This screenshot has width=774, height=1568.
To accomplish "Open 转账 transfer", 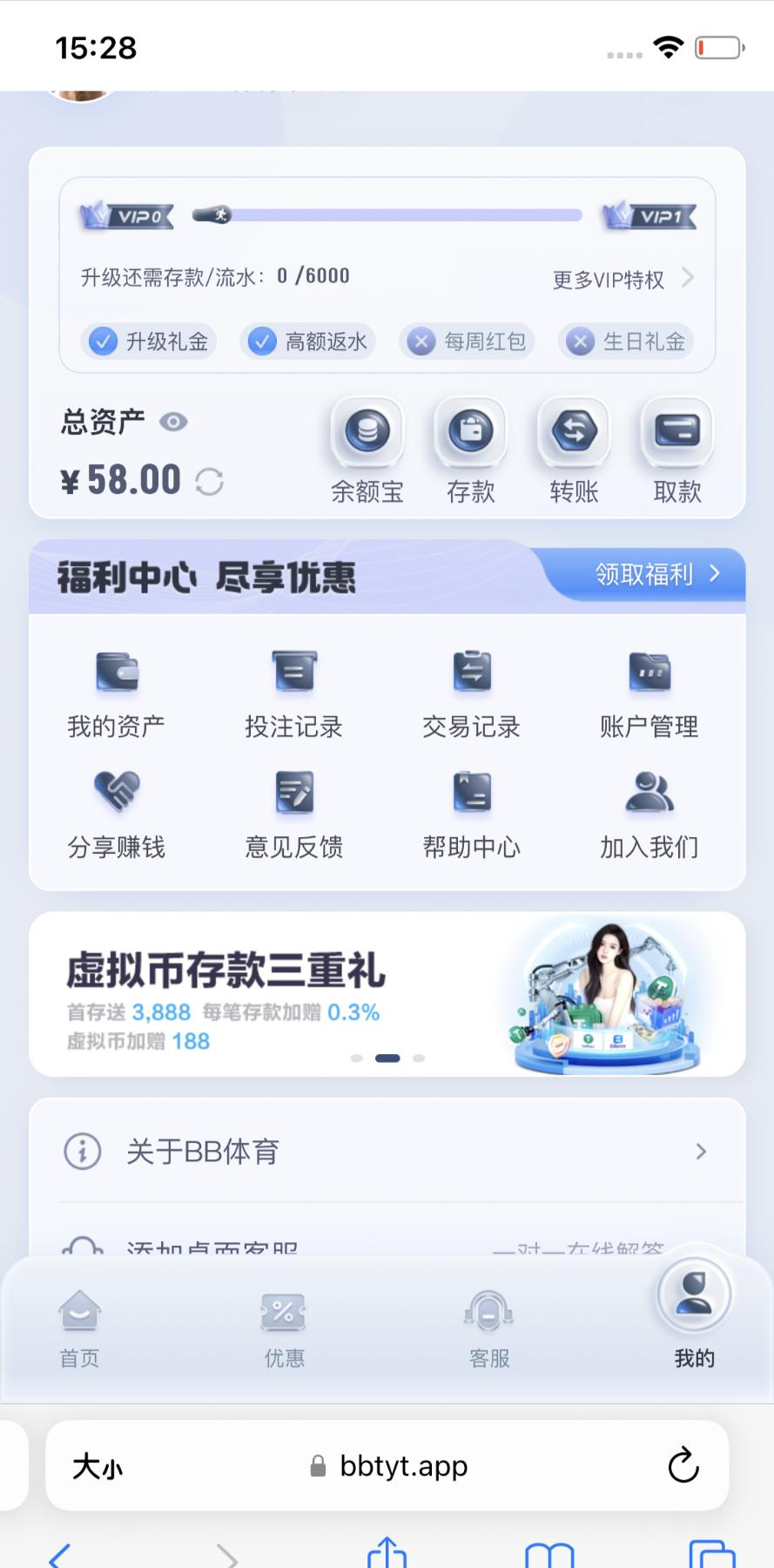I will (574, 450).
